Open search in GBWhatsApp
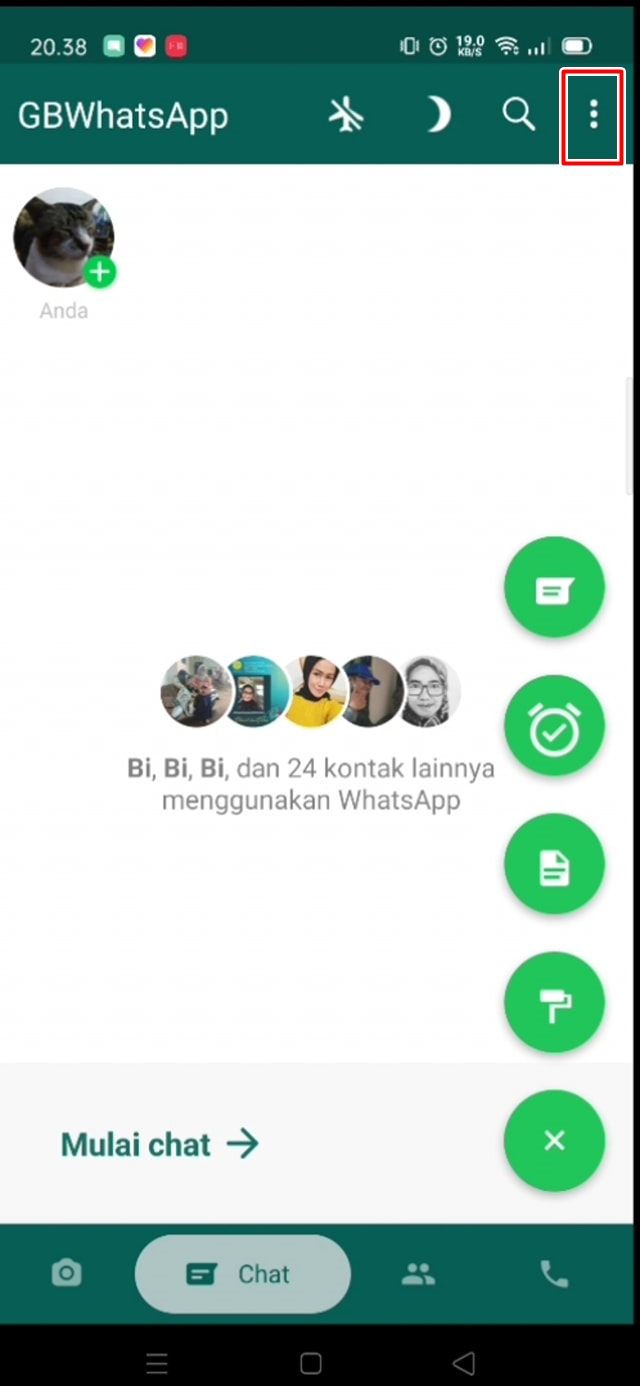 [518, 115]
